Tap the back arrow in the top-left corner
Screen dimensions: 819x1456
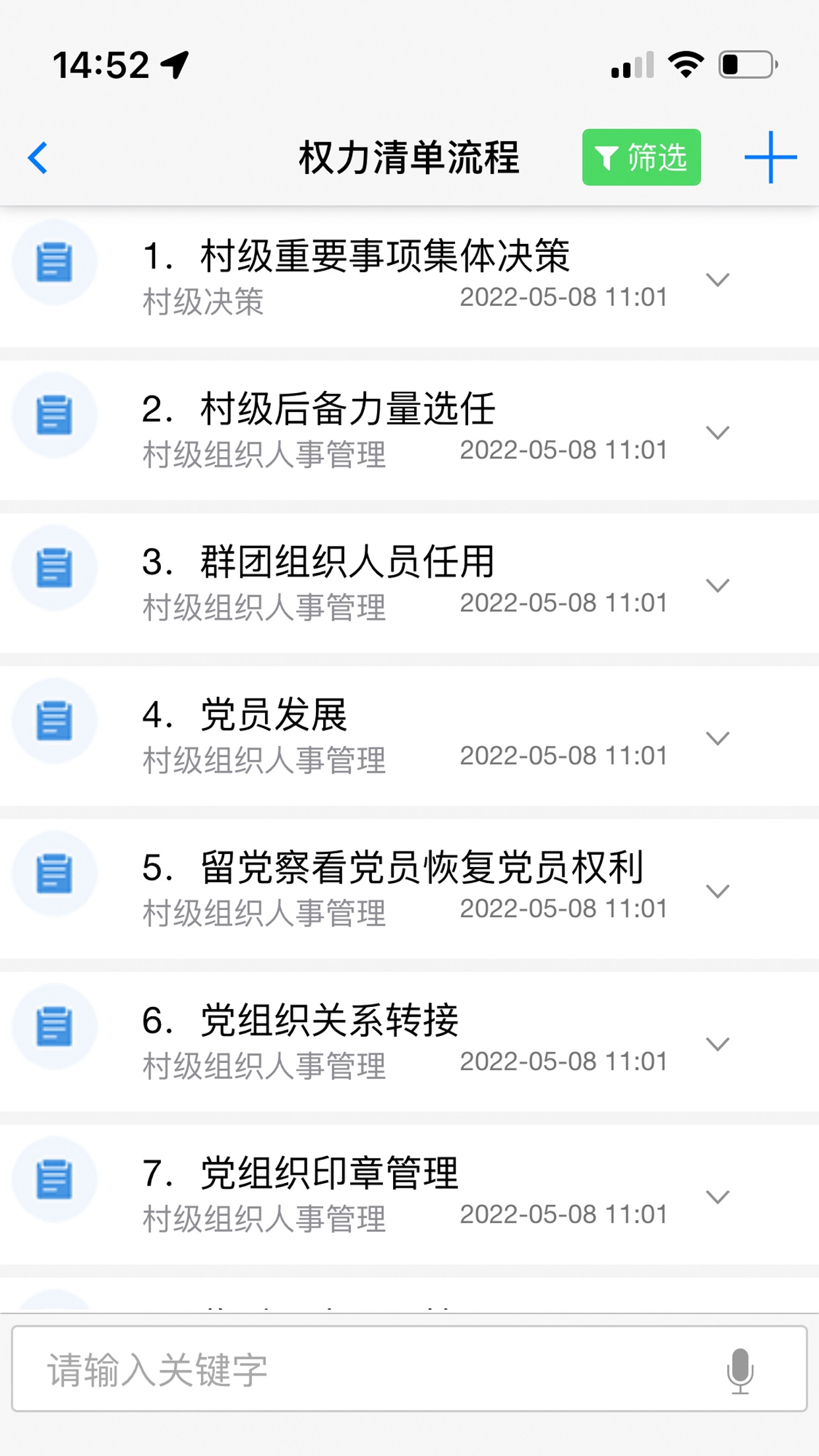pos(38,157)
